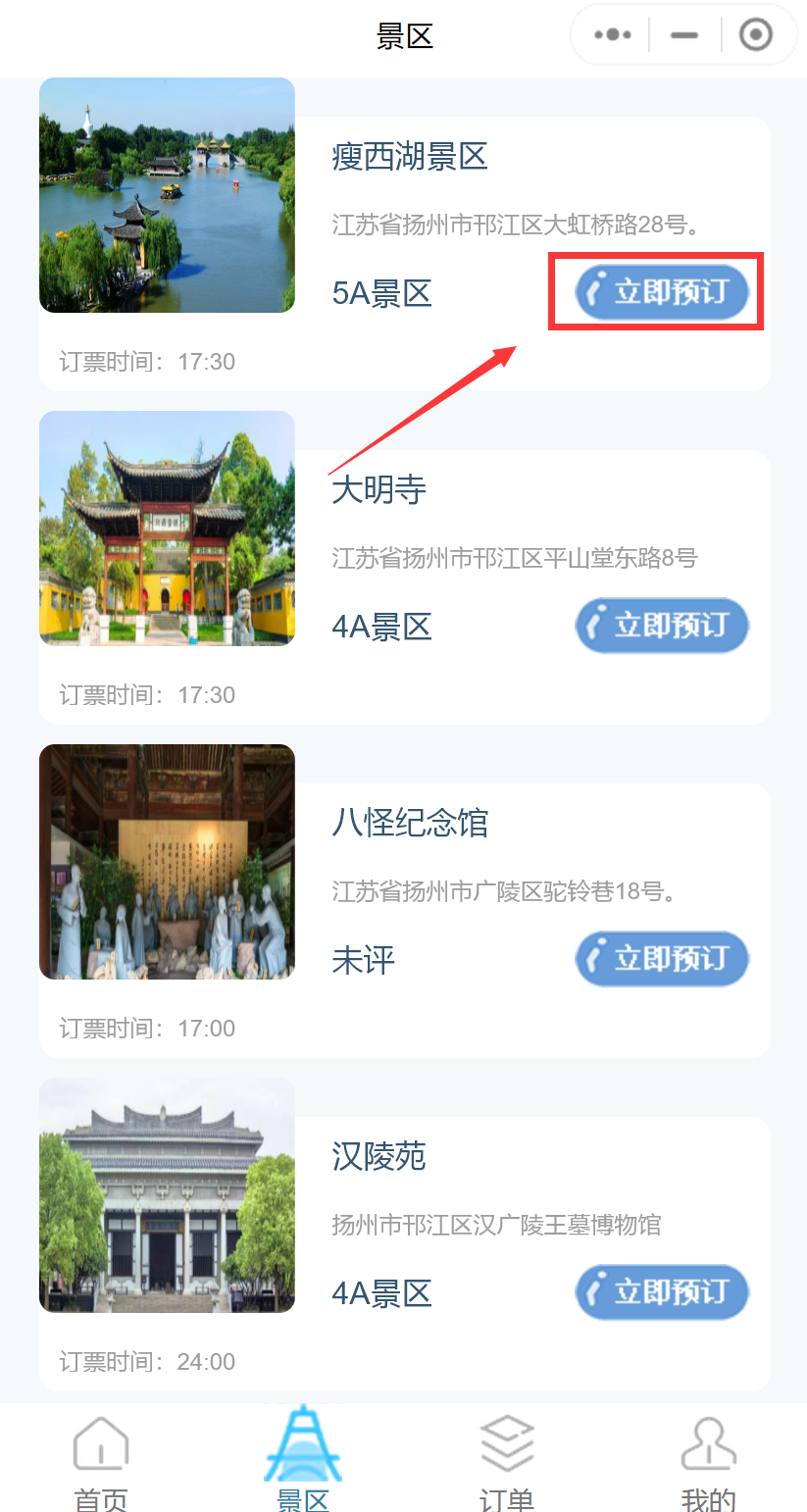807x1512 pixels.
Task: Minimize the mini program
Action: click(x=683, y=35)
